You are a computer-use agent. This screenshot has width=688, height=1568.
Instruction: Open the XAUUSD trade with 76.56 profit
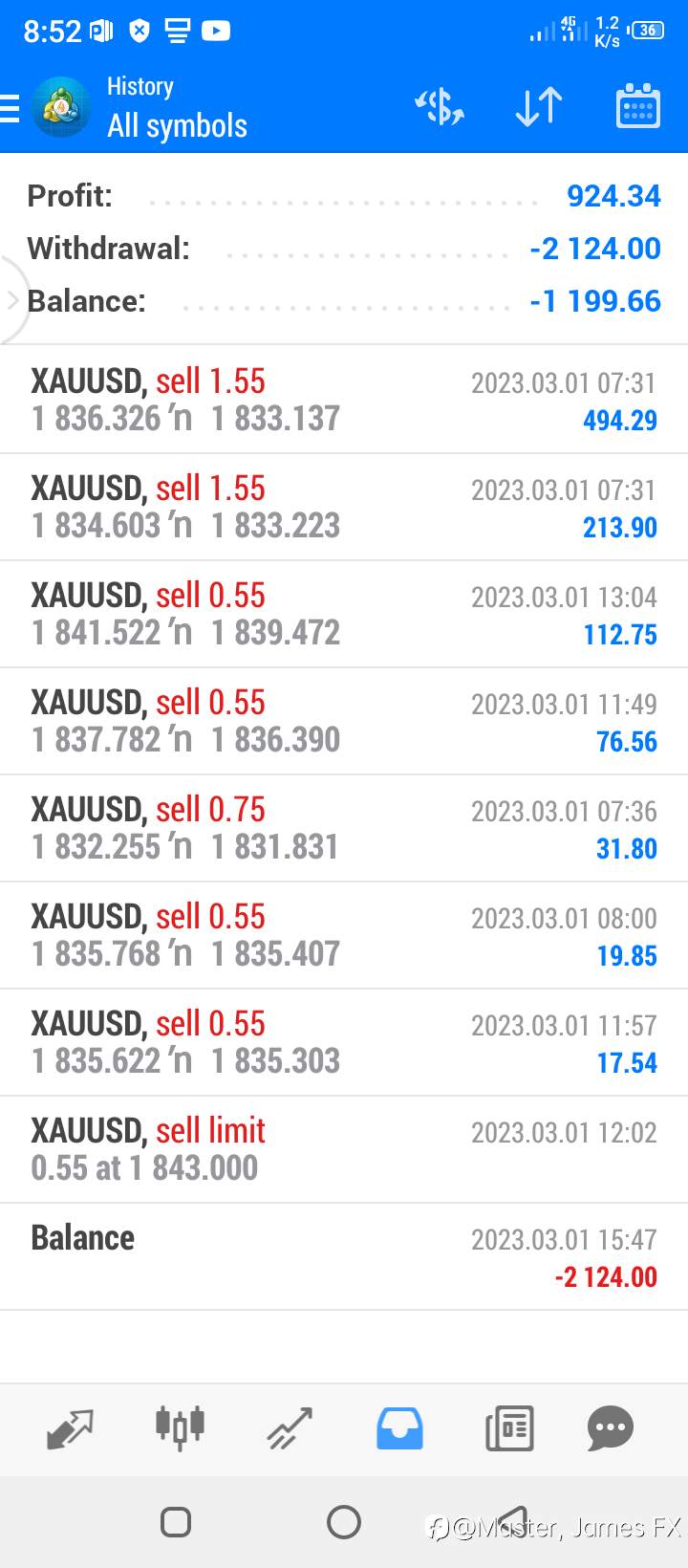[344, 721]
